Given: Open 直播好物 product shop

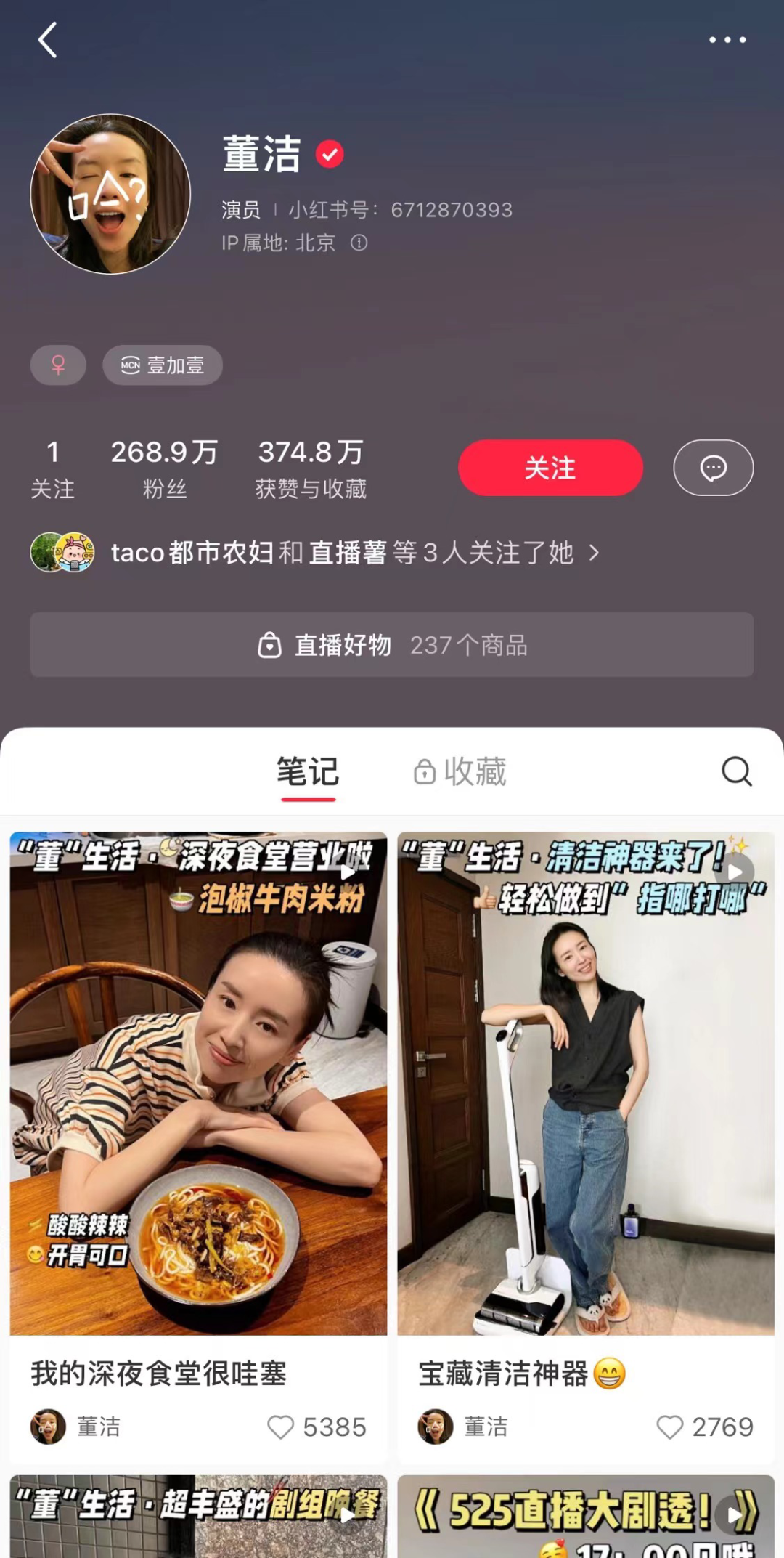Looking at the screenshot, I should point(392,645).
